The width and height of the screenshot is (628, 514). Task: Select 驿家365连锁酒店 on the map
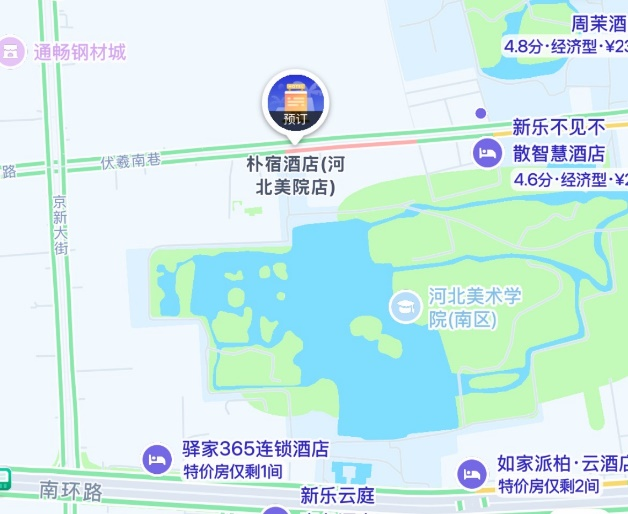click(157, 460)
